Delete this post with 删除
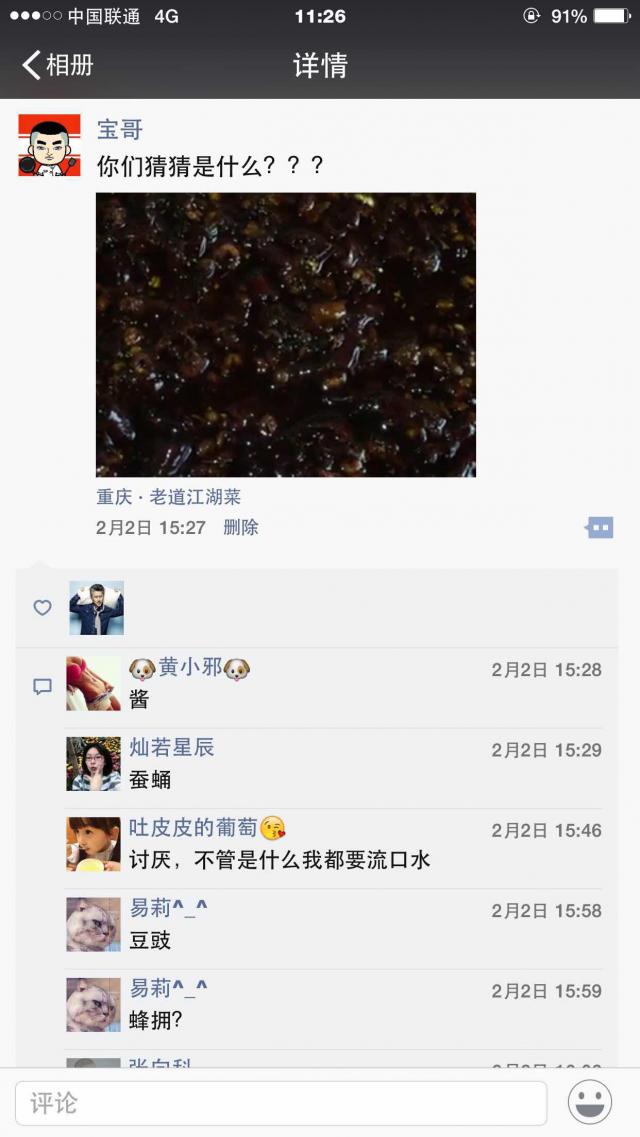This screenshot has width=640, height=1137. pyautogui.click(x=241, y=527)
